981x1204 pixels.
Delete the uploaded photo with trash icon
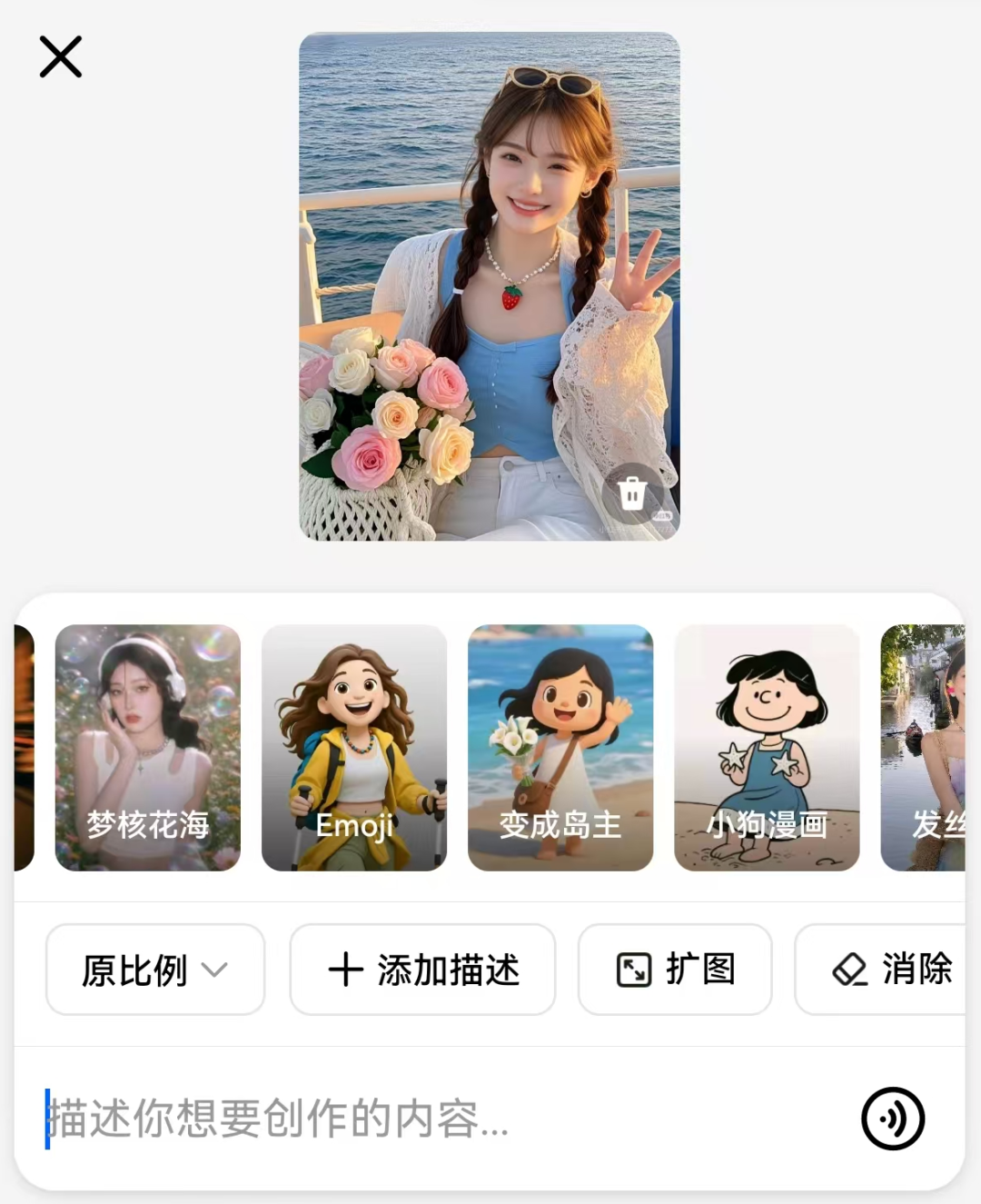pos(632,493)
